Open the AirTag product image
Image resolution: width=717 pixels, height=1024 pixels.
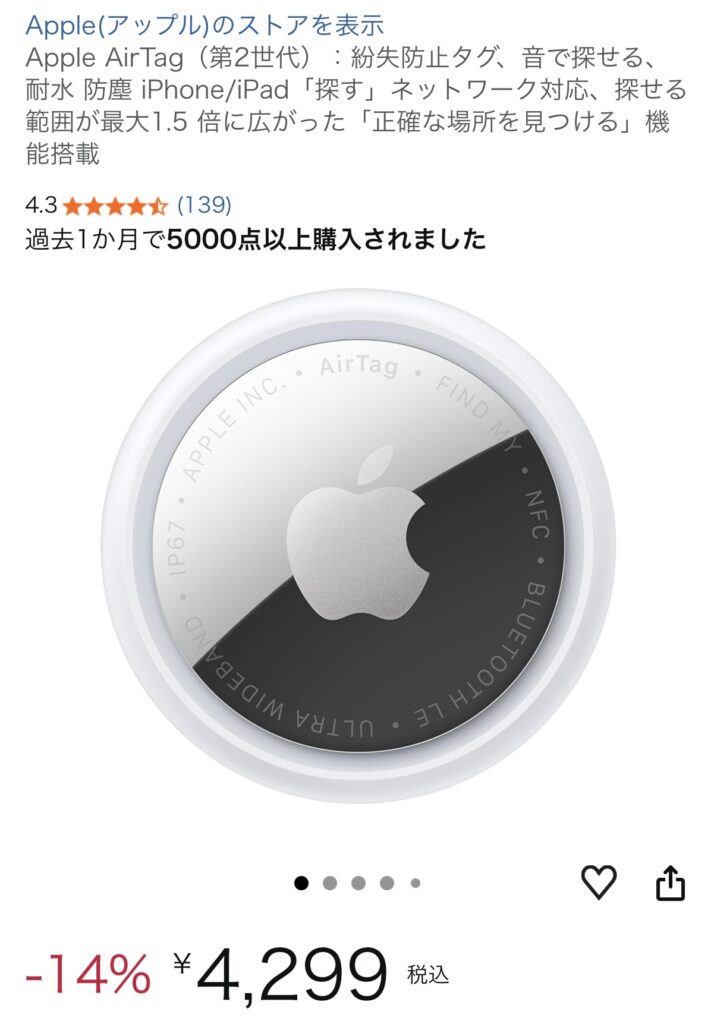(x=358, y=548)
